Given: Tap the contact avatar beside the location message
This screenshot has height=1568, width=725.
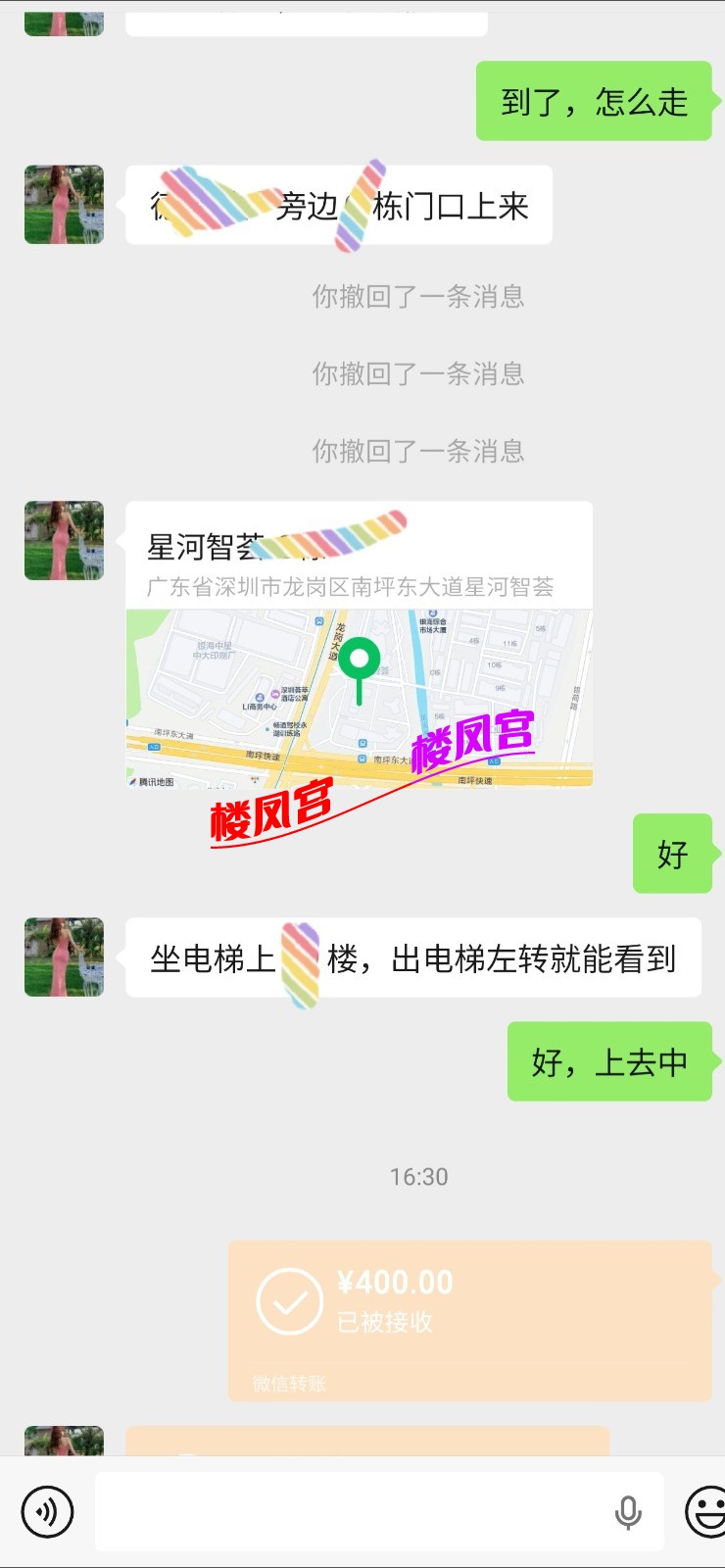Looking at the screenshot, I should [63, 540].
